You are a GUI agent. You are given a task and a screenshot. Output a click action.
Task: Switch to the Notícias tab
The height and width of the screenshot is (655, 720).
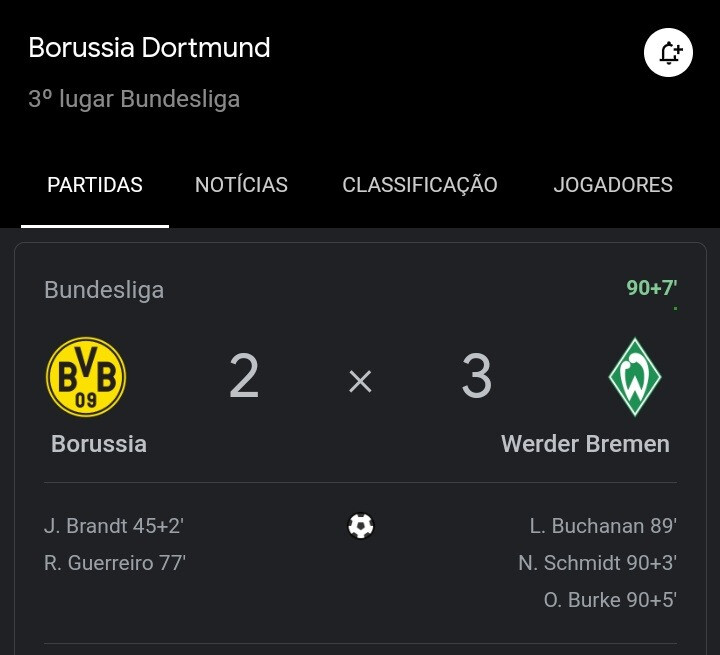point(241,185)
